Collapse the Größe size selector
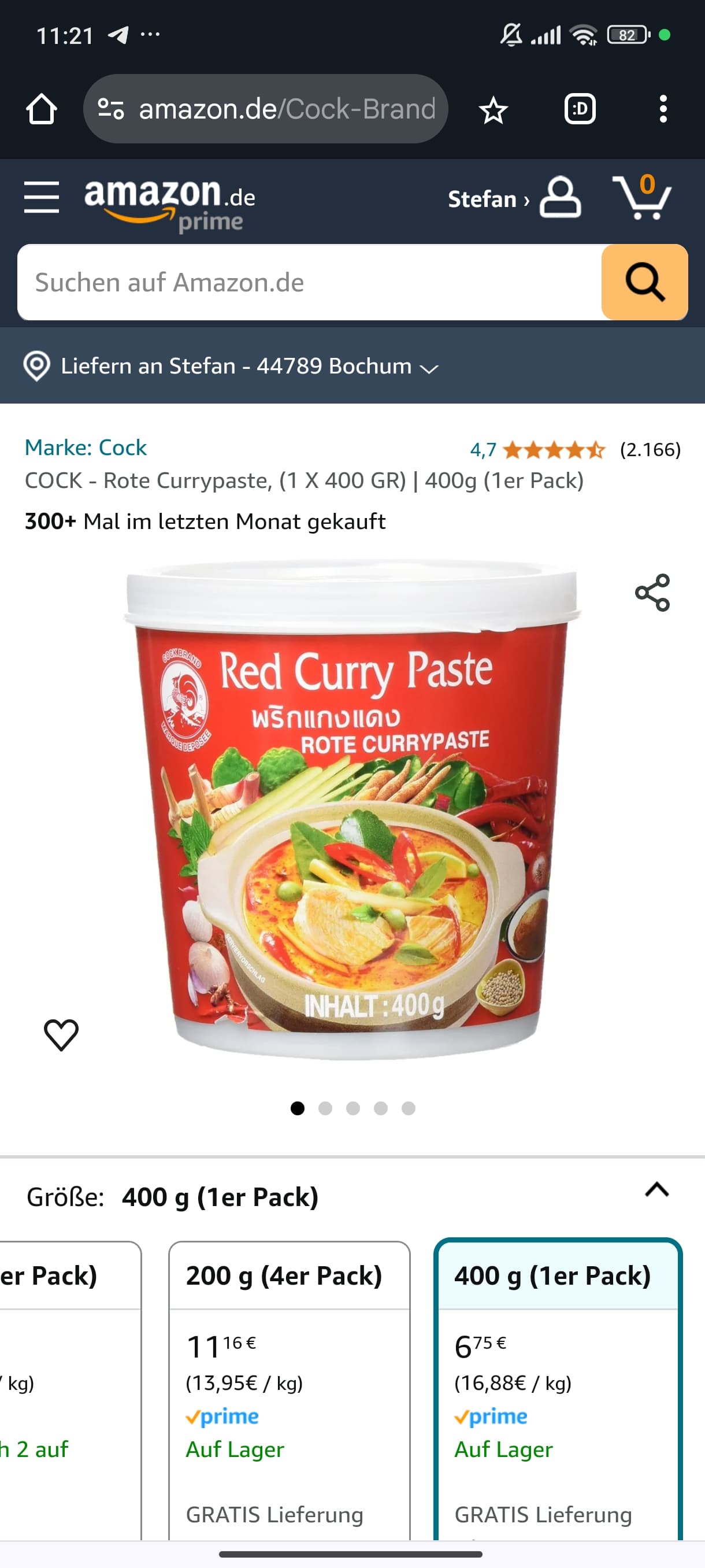This screenshot has width=705, height=1568. [656, 1189]
